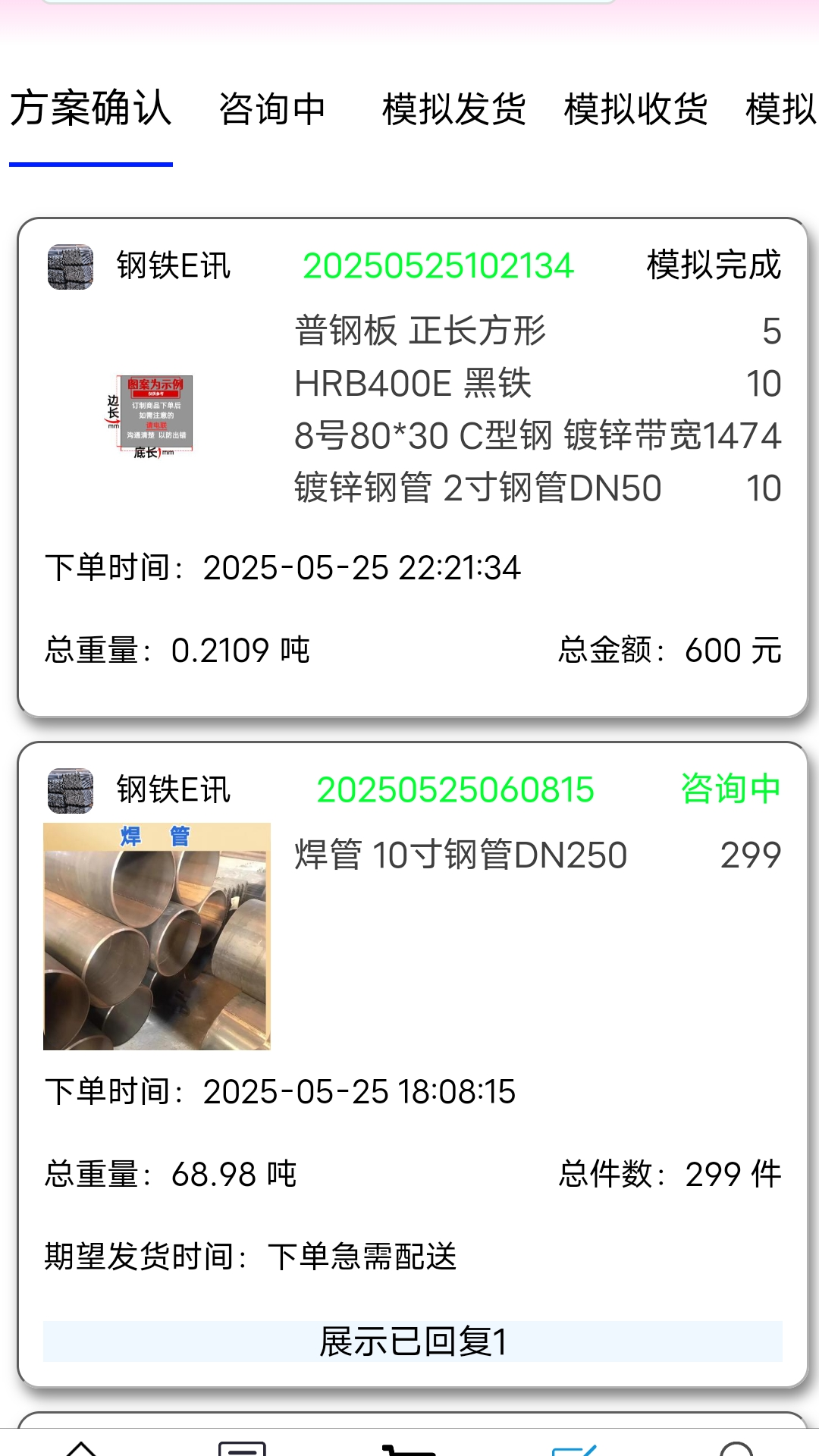Open order number 20250525102134
Viewport: 819px width, 1456px height.
438,267
